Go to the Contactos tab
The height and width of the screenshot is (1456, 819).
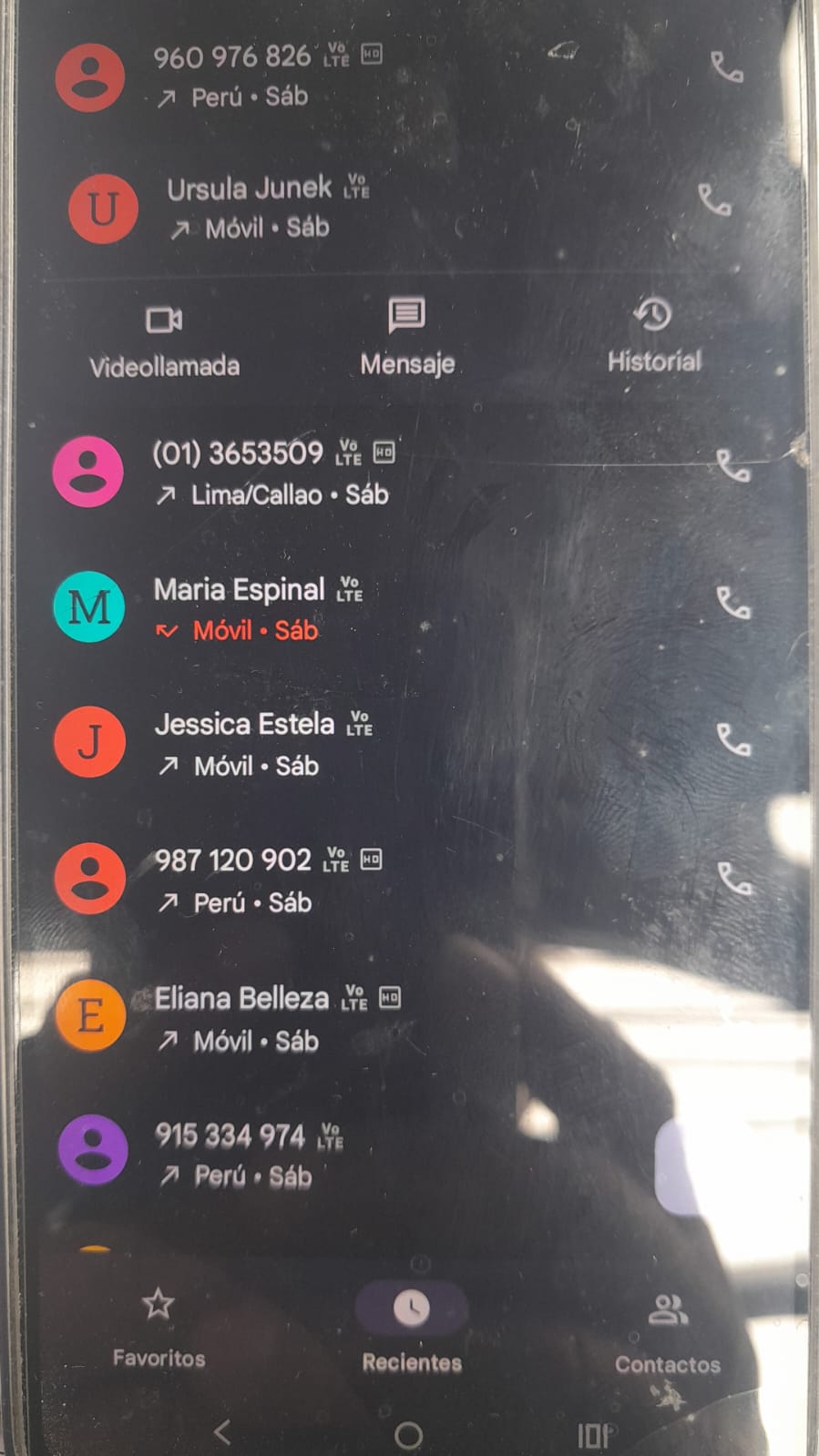(x=667, y=1329)
